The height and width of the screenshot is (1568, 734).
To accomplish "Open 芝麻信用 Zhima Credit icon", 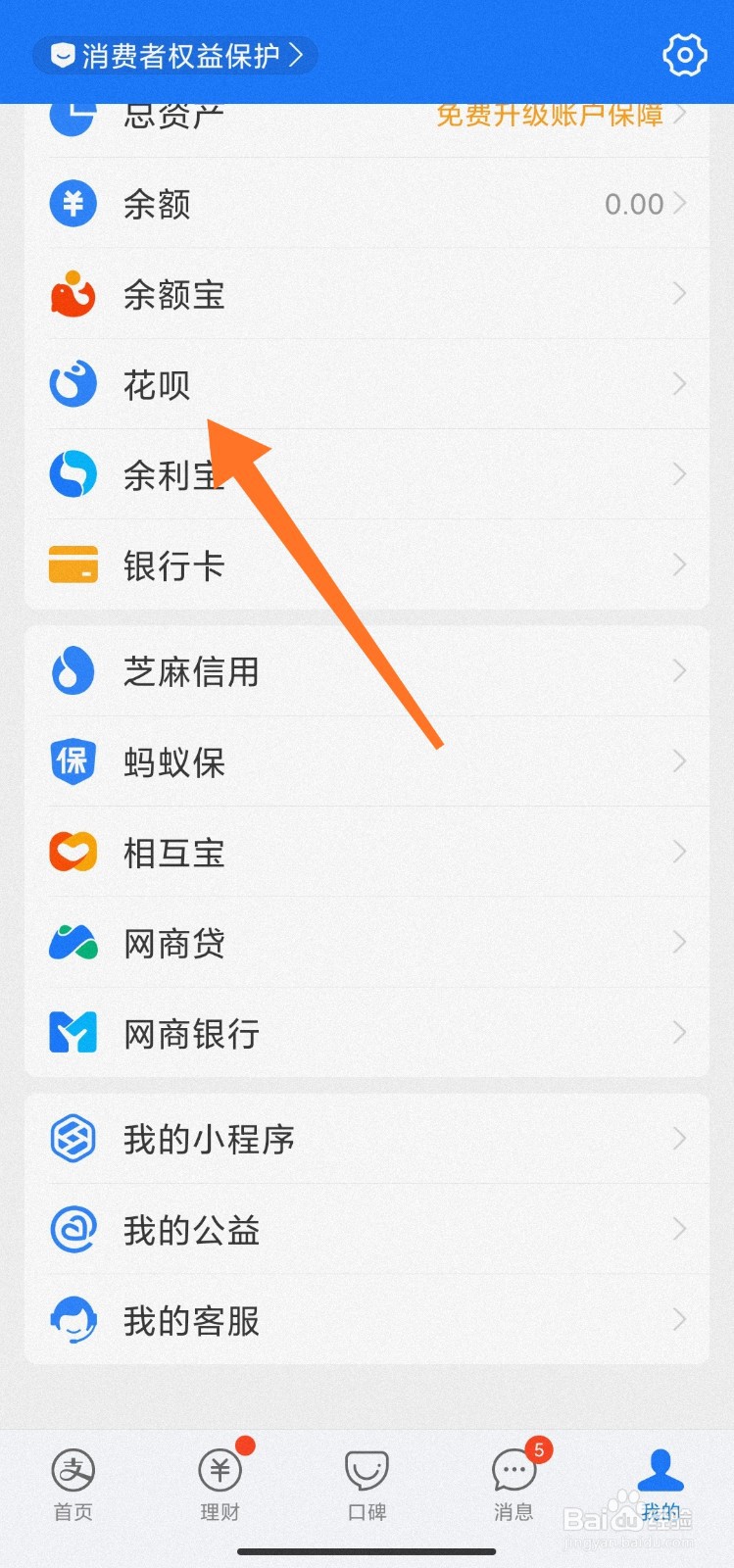I will [73, 670].
